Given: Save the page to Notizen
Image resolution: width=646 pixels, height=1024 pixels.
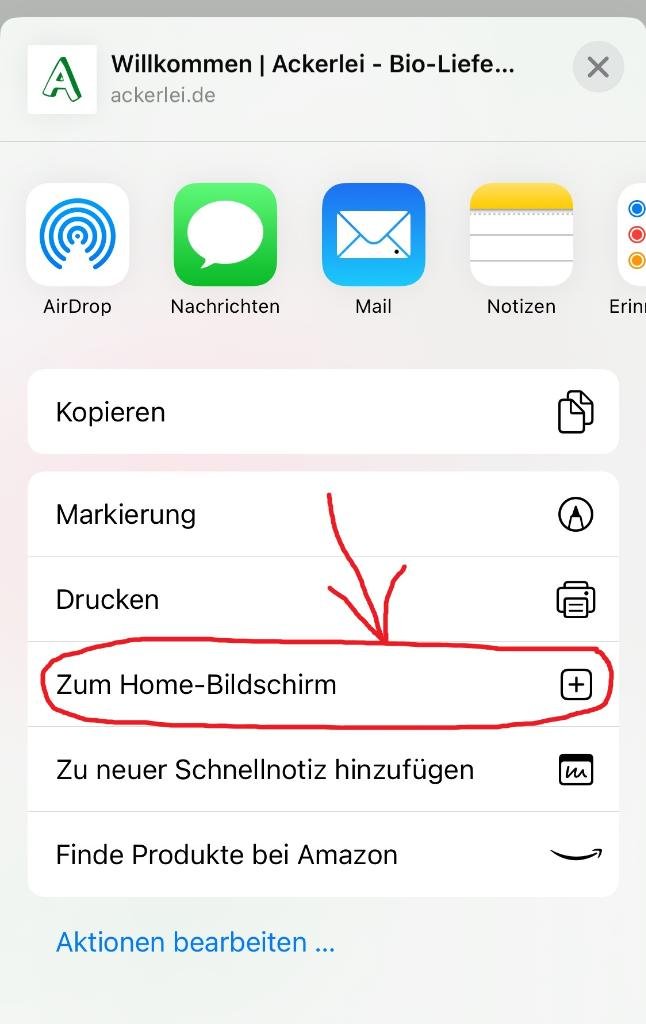Looking at the screenshot, I should coord(521,235).
